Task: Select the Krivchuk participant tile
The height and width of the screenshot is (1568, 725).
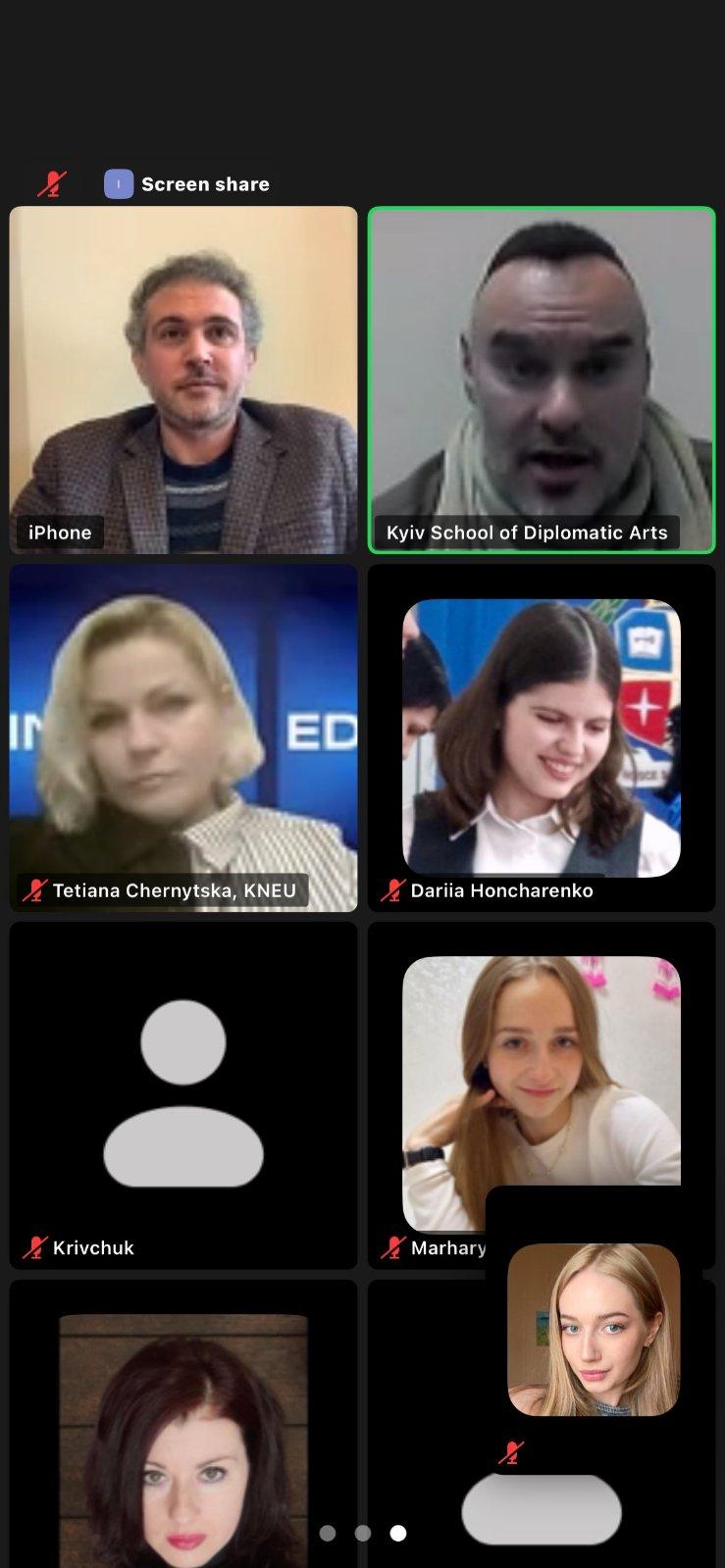Action: [x=183, y=1094]
